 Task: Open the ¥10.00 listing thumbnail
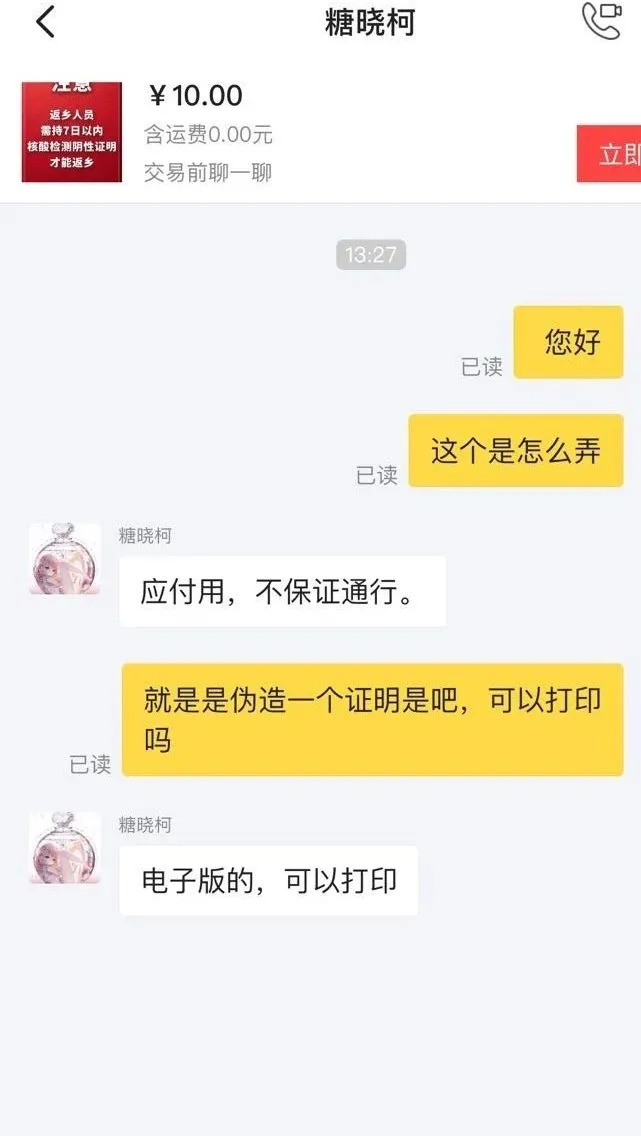(x=72, y=132)
